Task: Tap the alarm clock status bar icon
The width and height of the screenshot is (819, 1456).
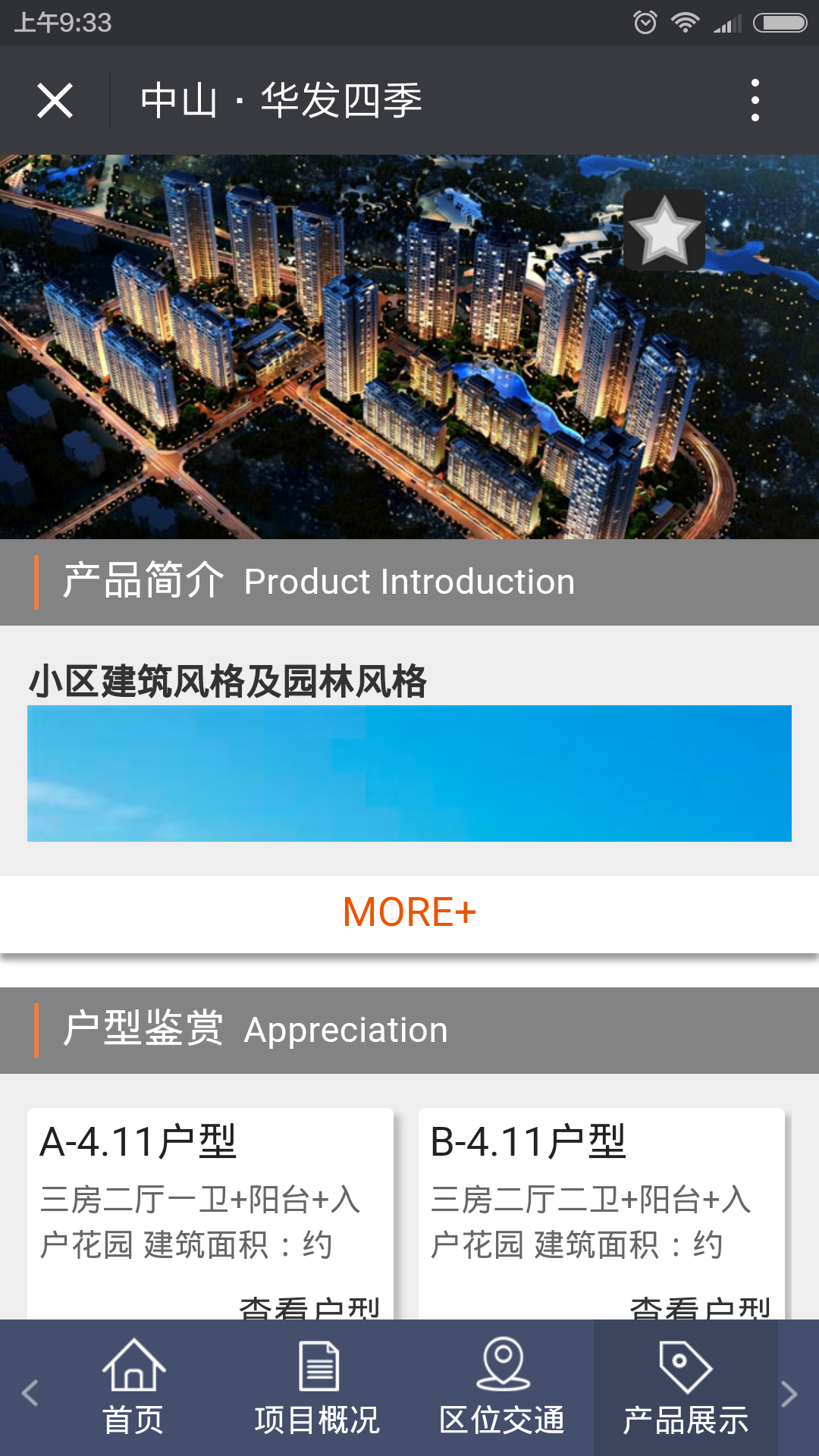Action: coord(645,23)
